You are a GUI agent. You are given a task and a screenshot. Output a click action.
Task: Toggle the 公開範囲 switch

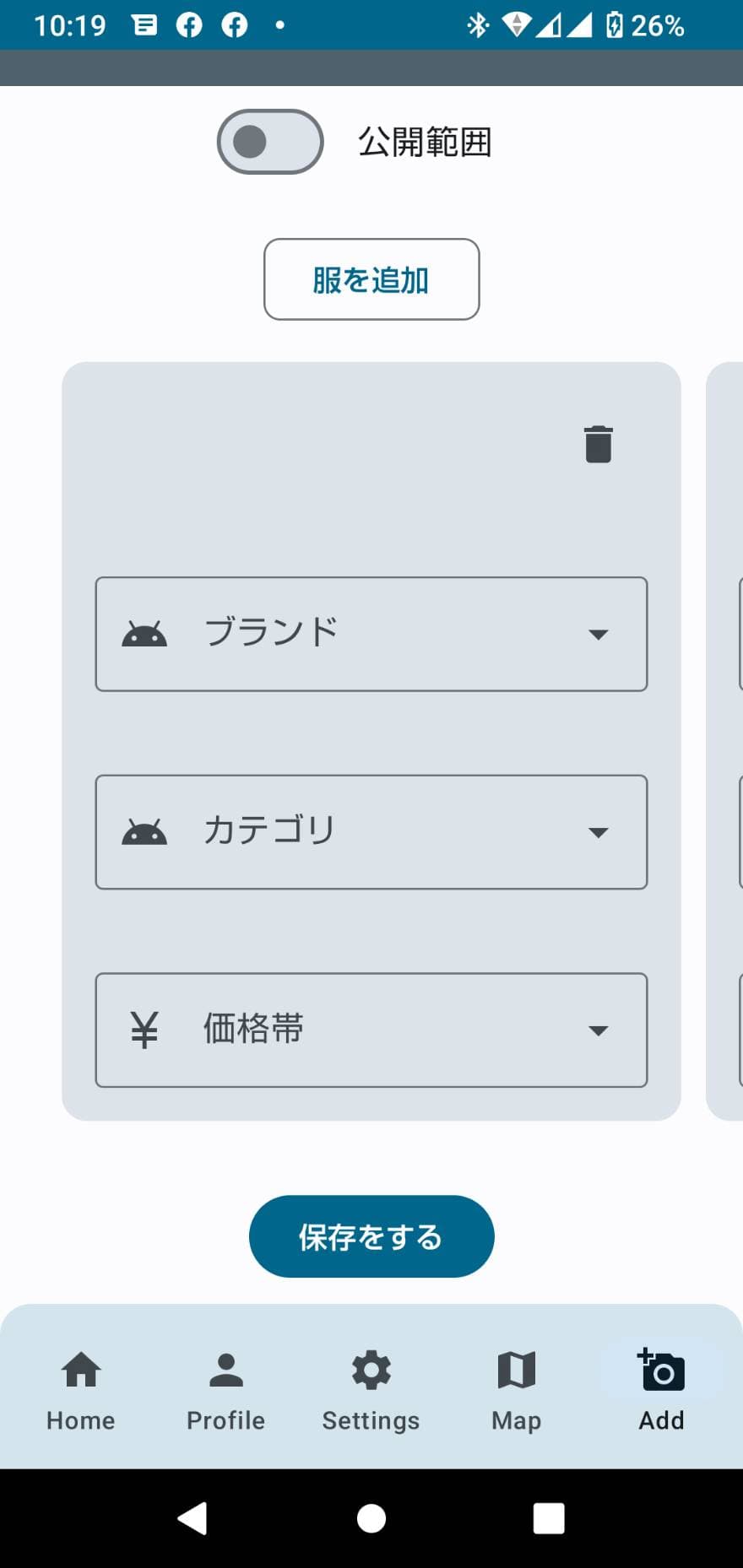269,142
